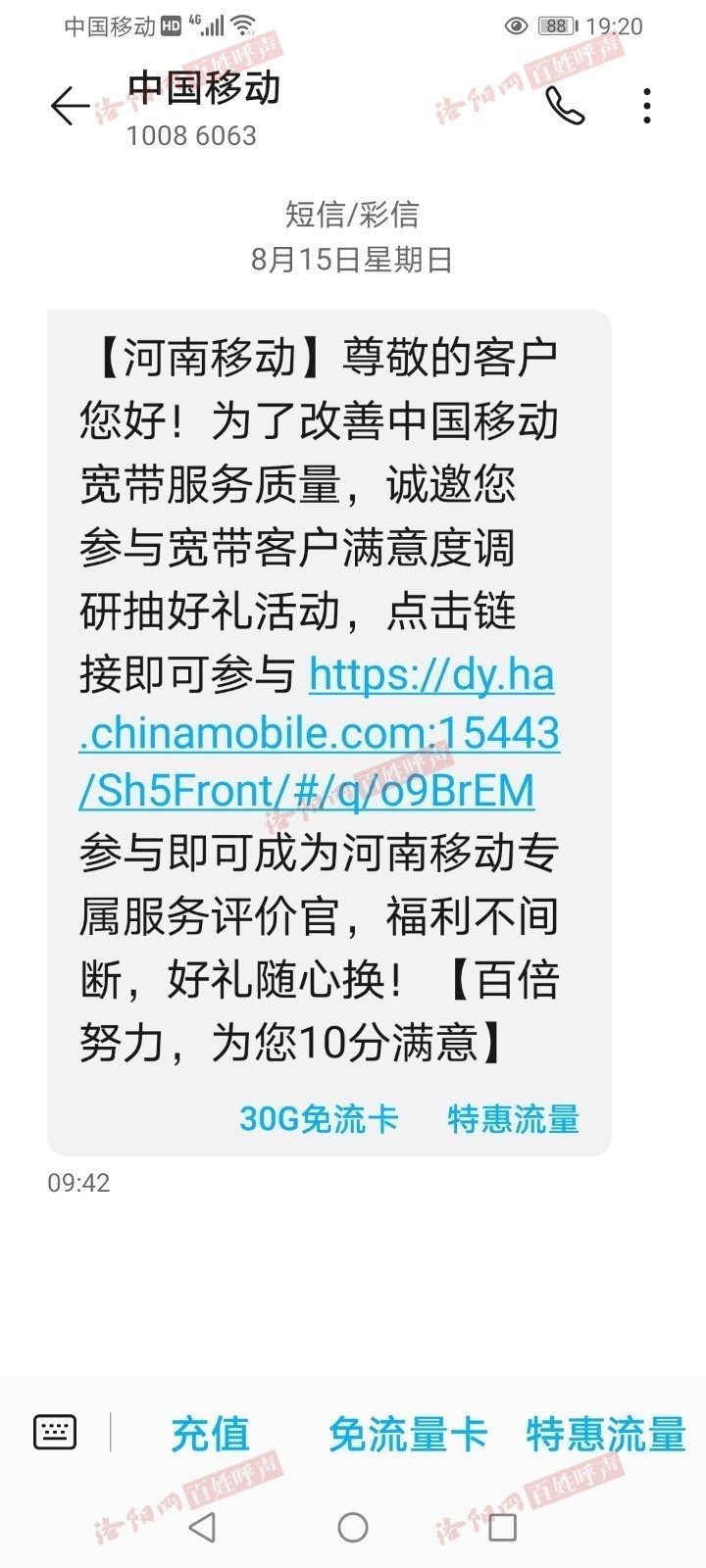706x1568 pixels.
Task: Open the 充值 menu option
Action: click(x=211, y=1434)
